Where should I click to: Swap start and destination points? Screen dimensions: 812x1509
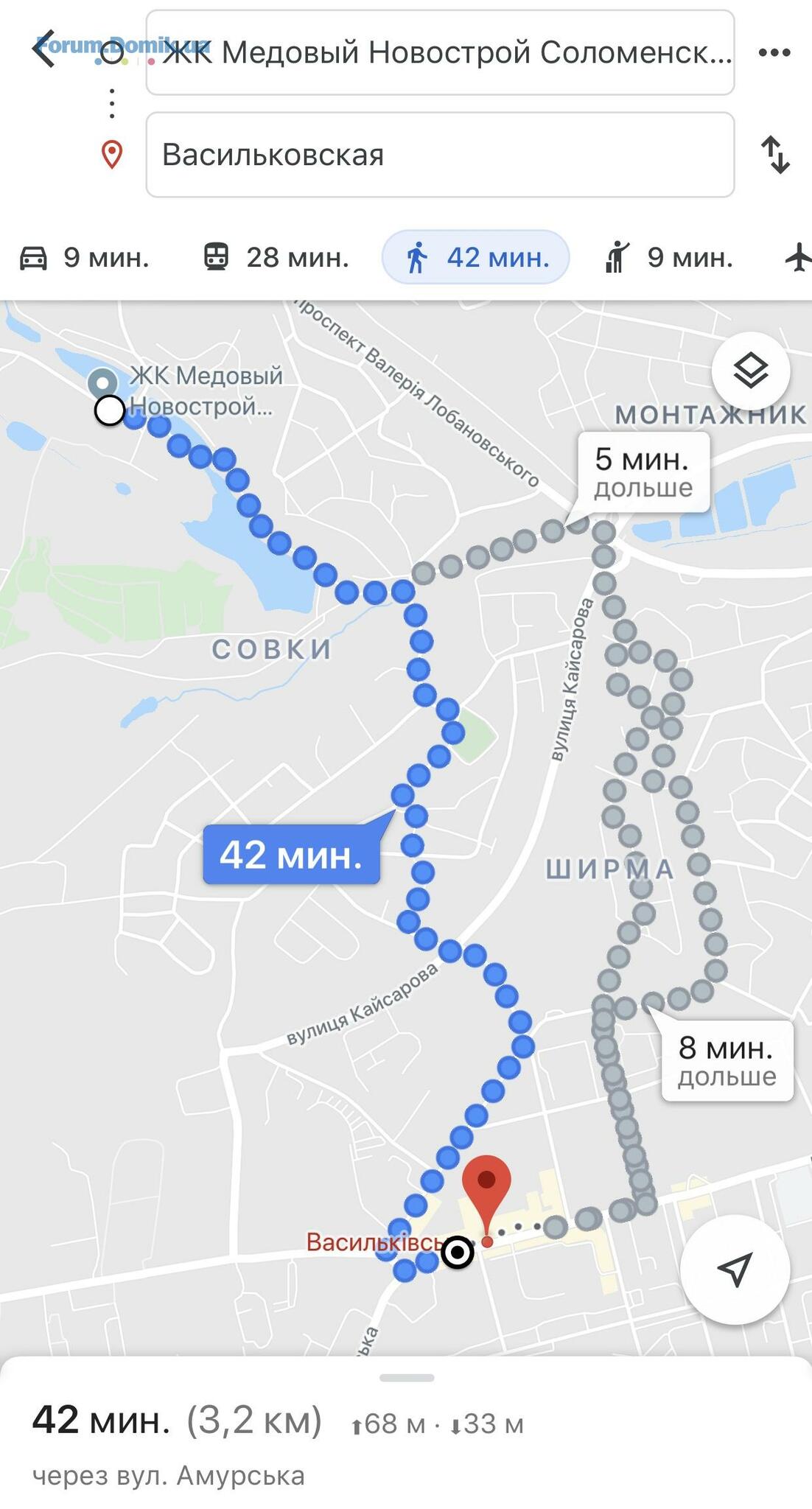click(x=774, y=155)
